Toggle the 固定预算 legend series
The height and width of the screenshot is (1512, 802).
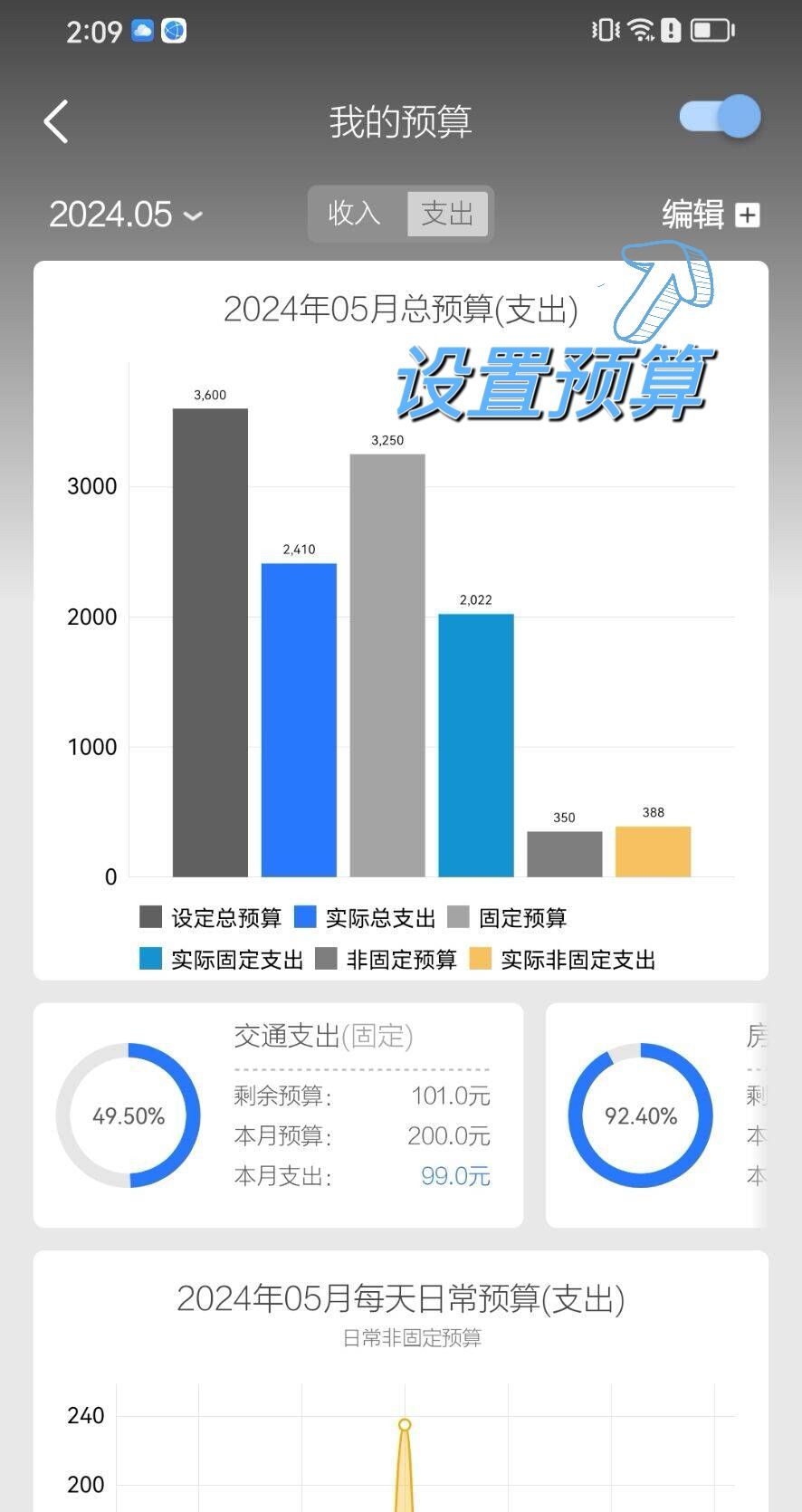(x=508, y=917)
